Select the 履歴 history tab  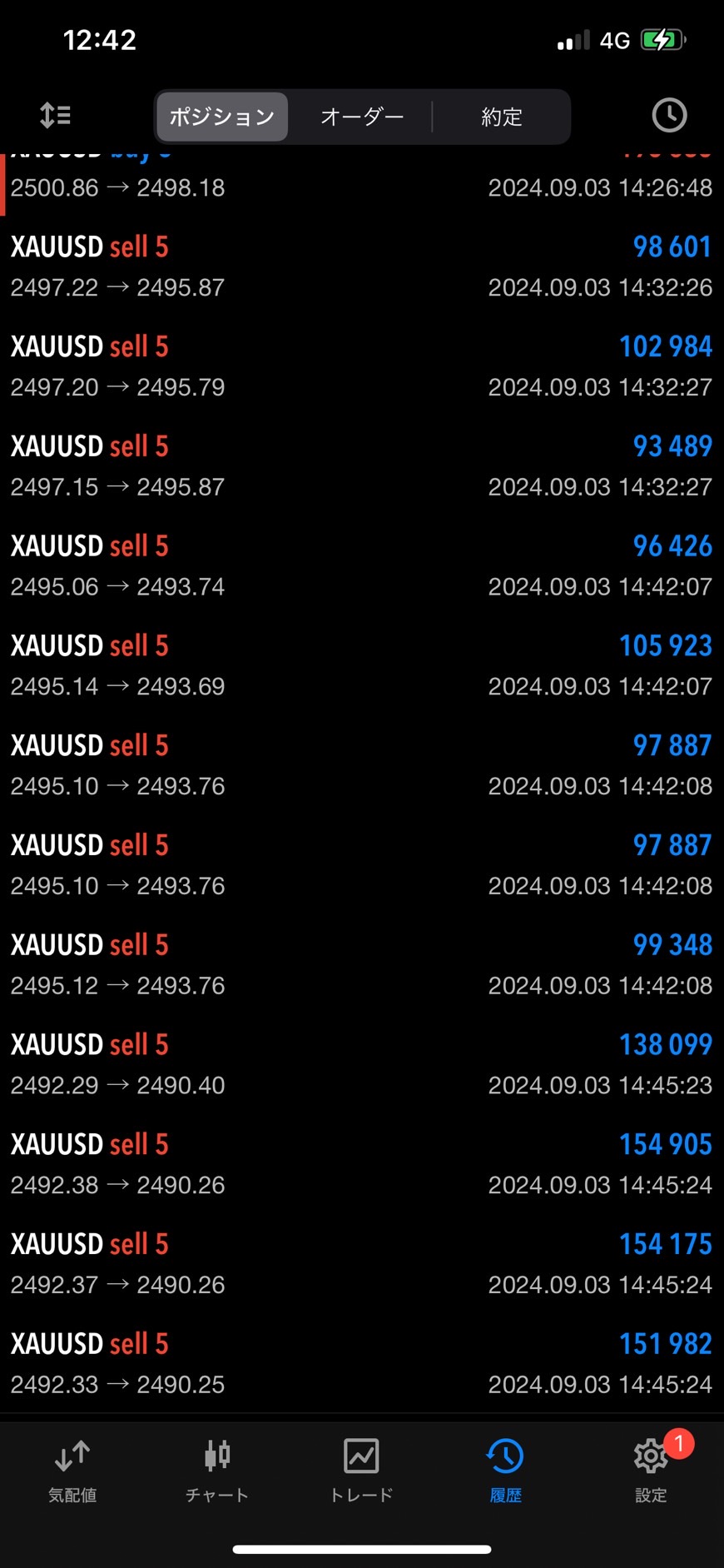[505, 1471]
